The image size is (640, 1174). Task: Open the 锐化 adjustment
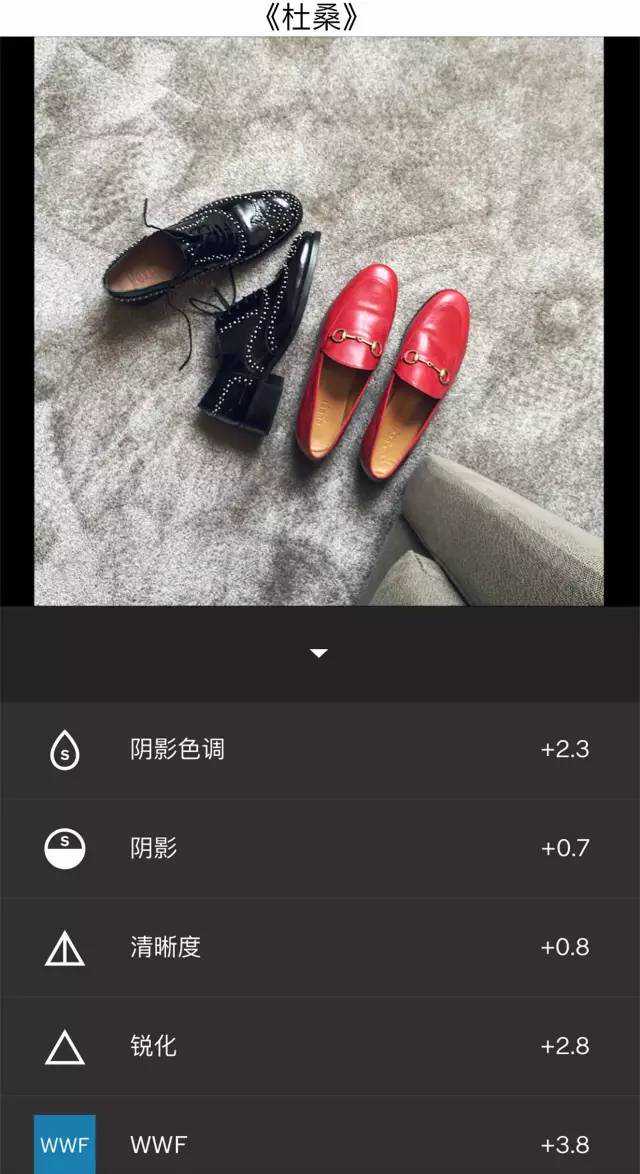[x=154, y=1046]
